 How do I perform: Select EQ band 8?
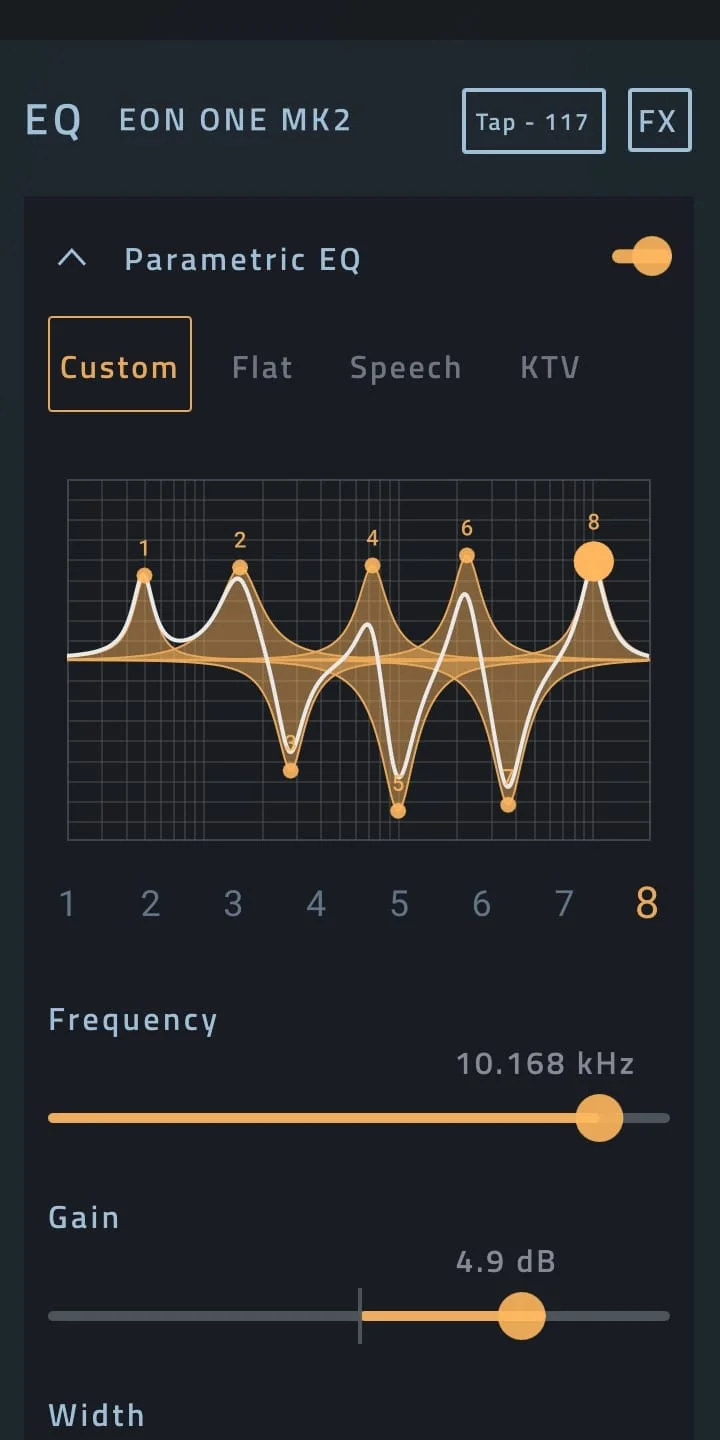point(646,903)
